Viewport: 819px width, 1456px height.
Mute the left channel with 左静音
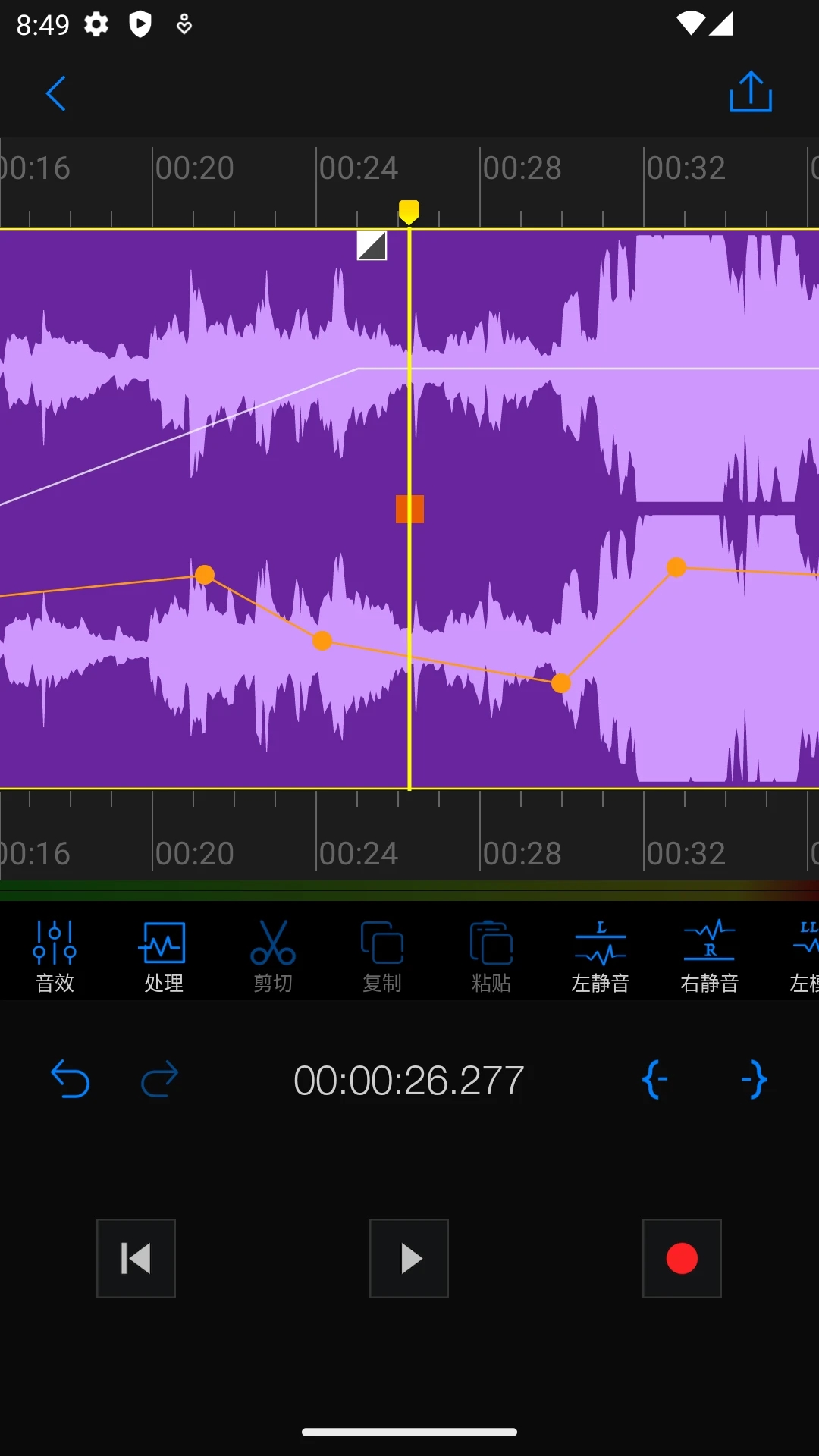coord(601,956)
